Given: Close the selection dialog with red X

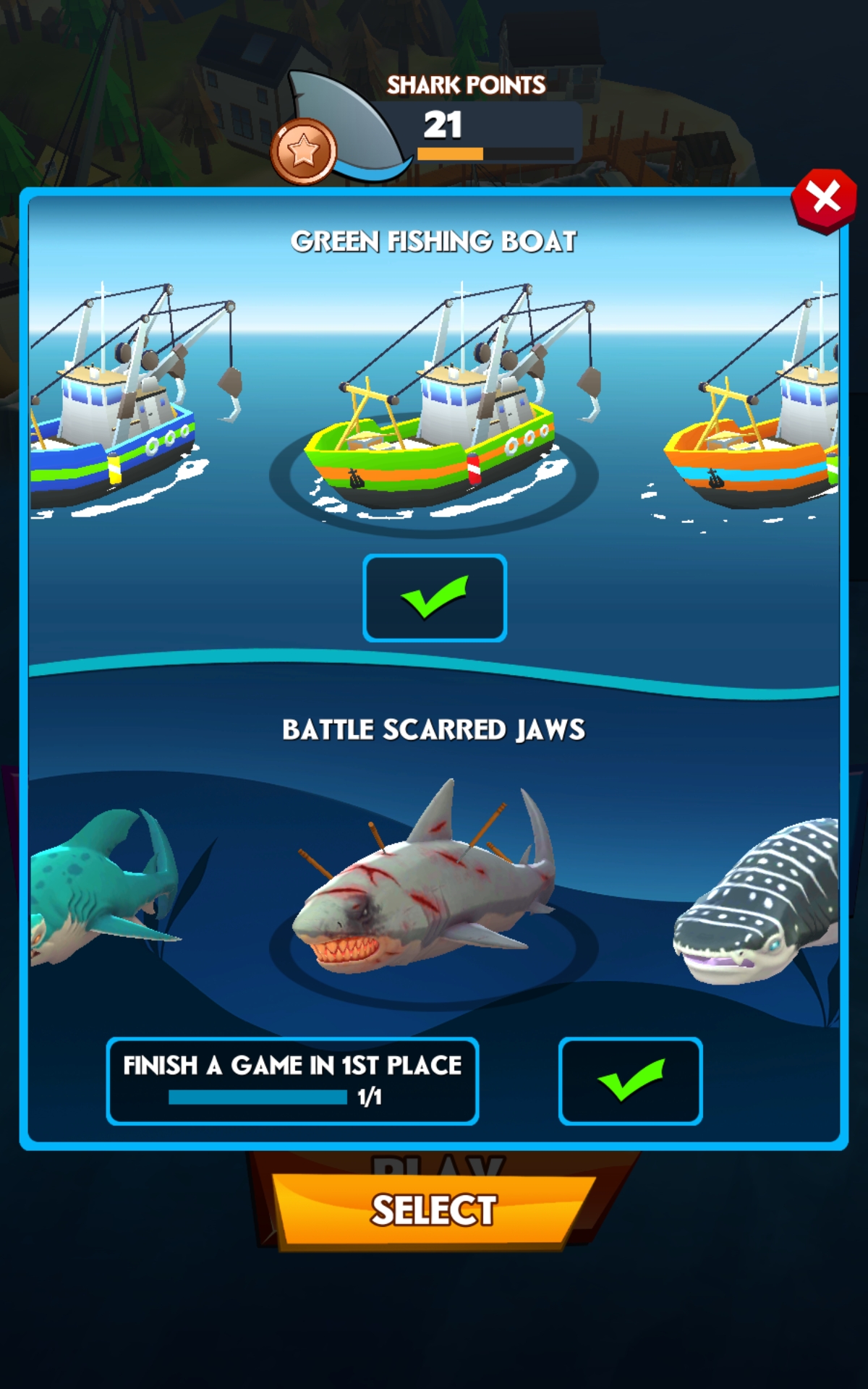Looking at the screenshot, I should point(825,199).
